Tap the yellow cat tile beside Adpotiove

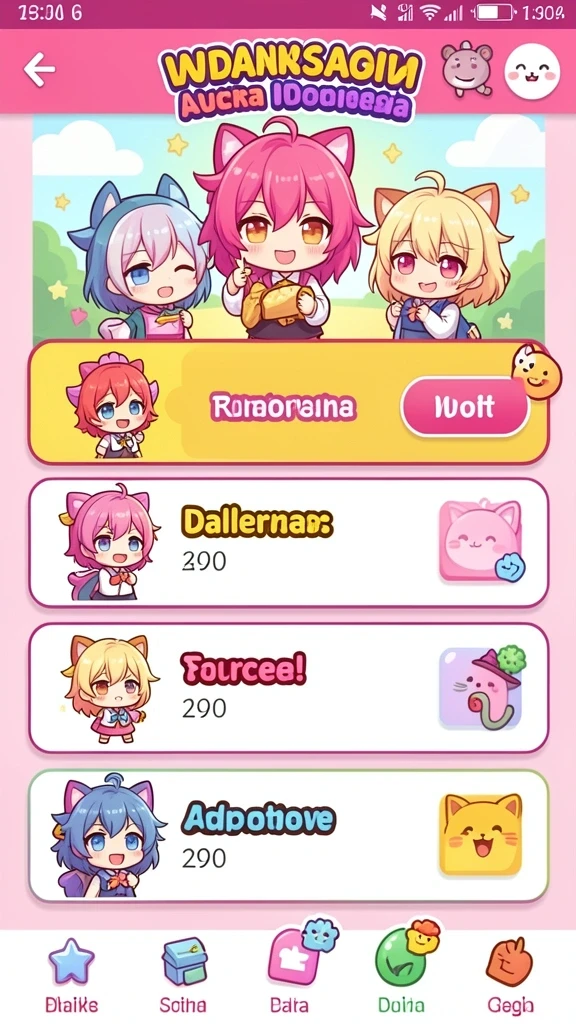481,834
